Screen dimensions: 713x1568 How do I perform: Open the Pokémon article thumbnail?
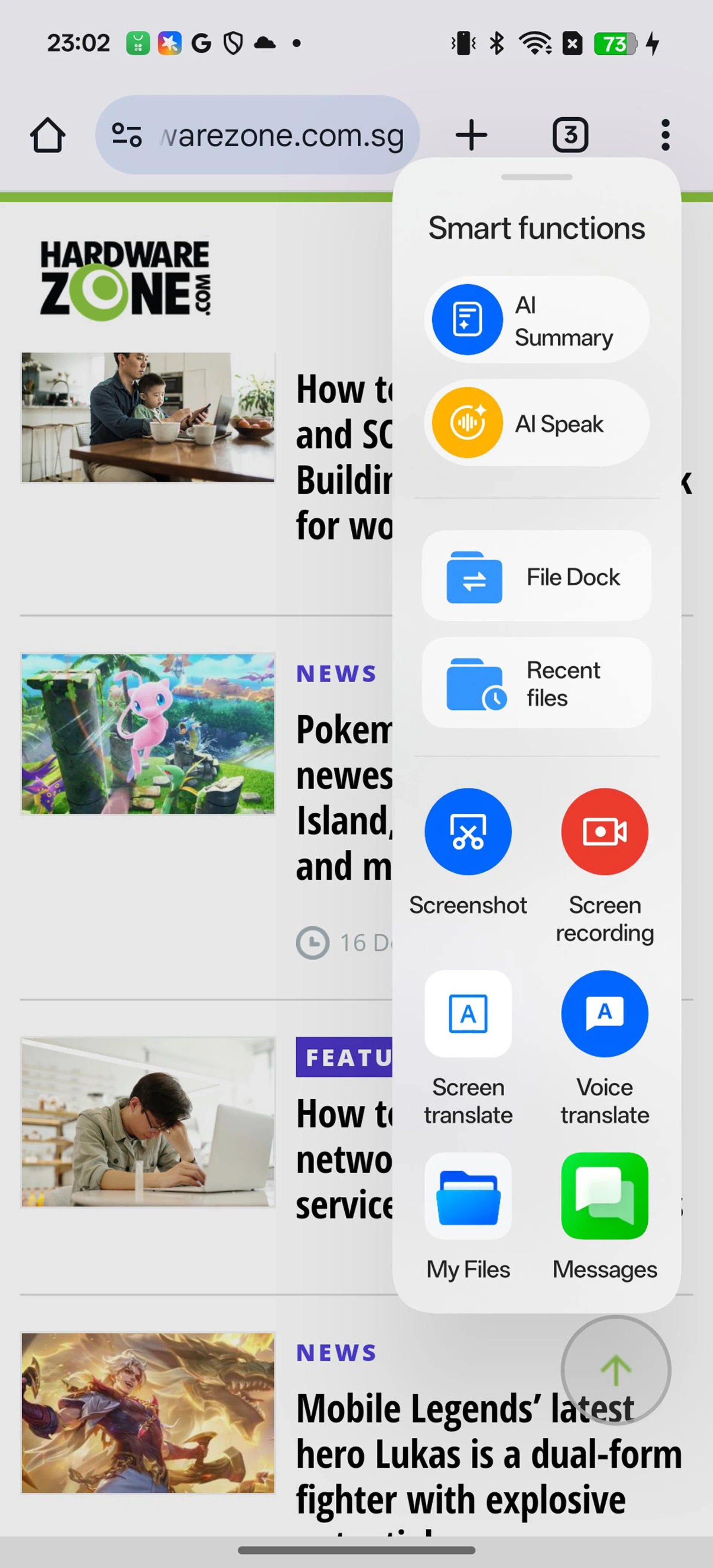point(148,734)
